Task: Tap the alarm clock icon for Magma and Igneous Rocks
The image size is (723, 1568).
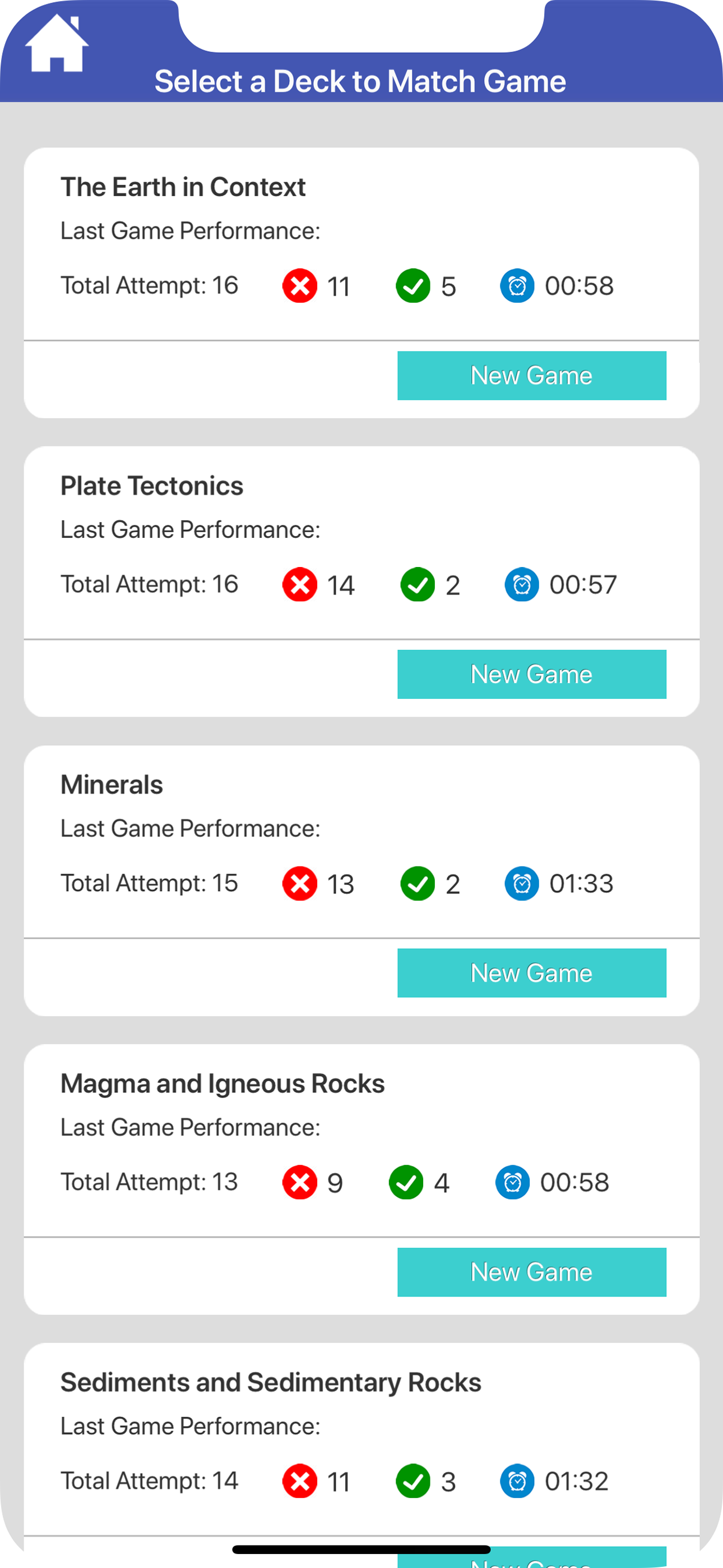Action: (512, 1182)
